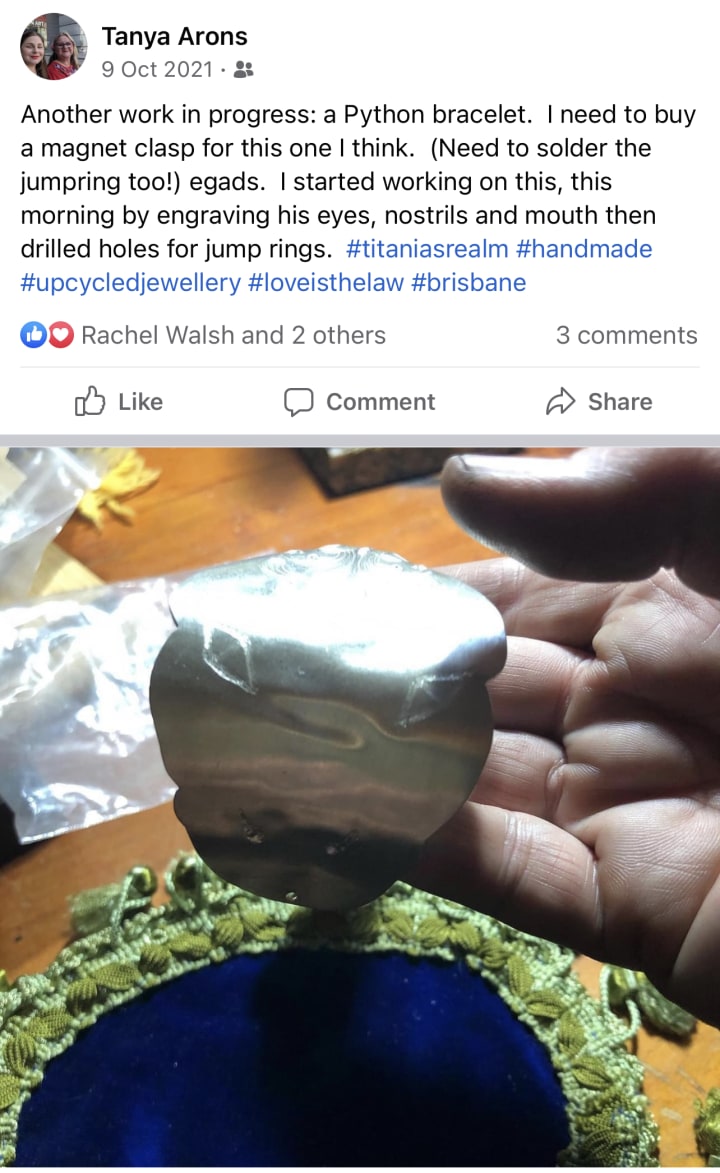Open the #handmade hashtag
This screenshot has width=720, height=1173.
584,249
